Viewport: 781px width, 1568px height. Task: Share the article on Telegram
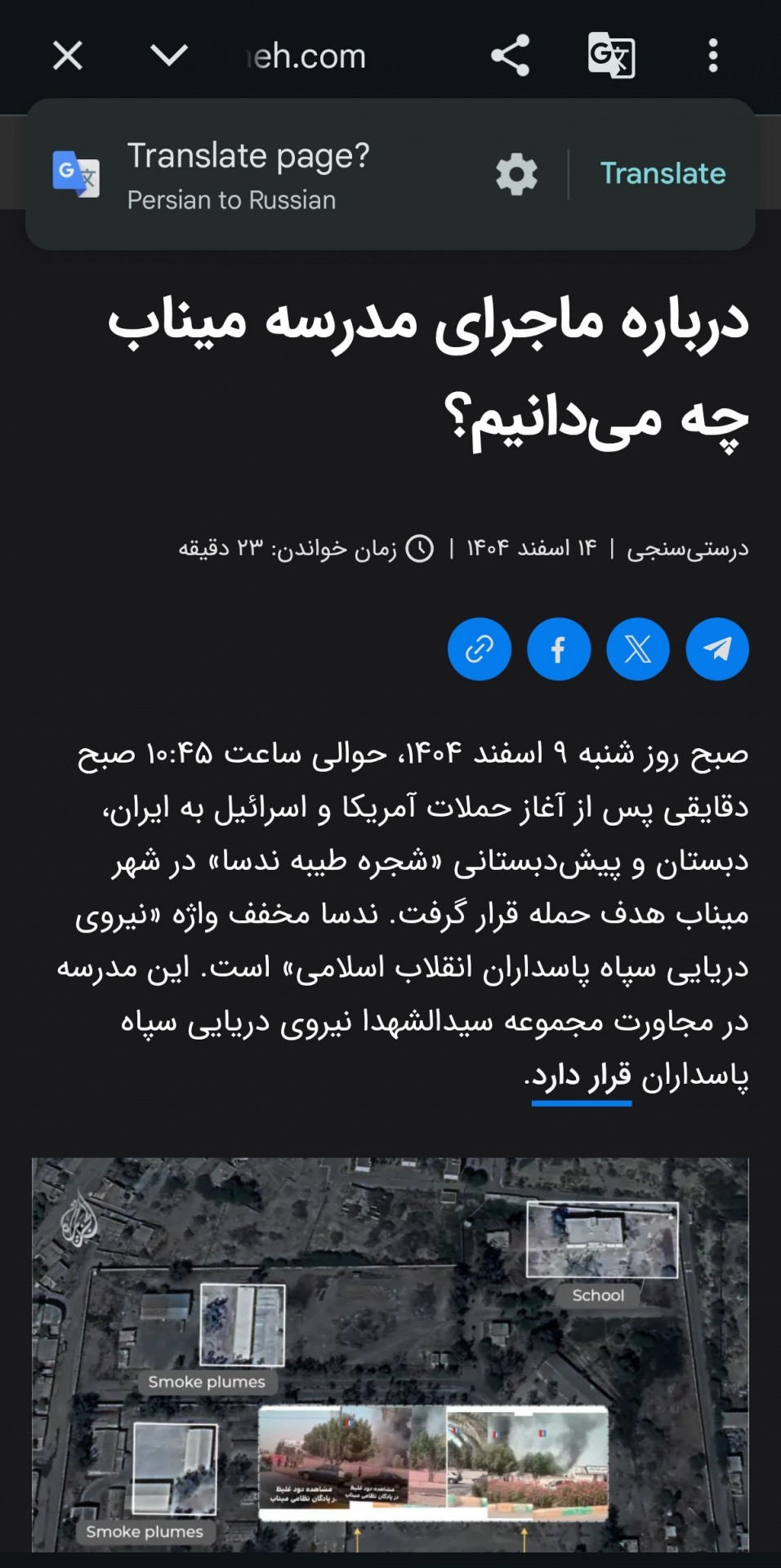[717, 649]
